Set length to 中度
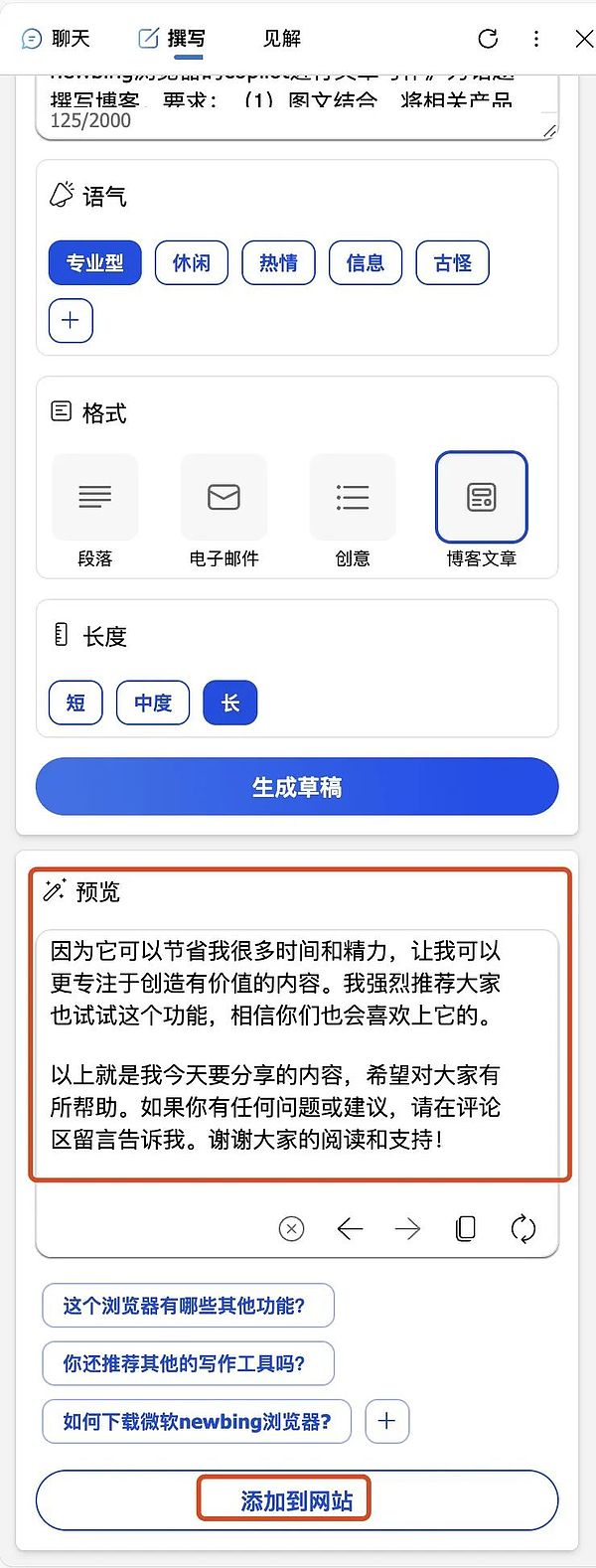The height and width of the screenshot is (1568, 596). 153,704
